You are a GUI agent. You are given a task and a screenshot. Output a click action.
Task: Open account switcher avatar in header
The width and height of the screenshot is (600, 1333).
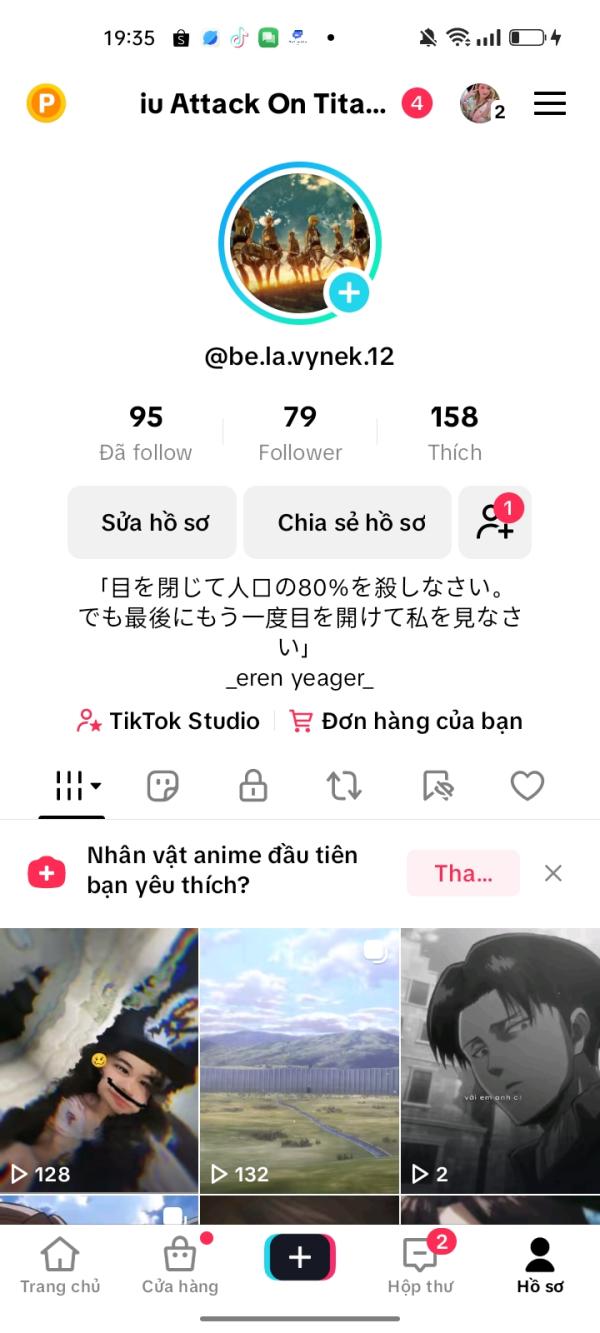pyautogui.click(x=482, y=104)
